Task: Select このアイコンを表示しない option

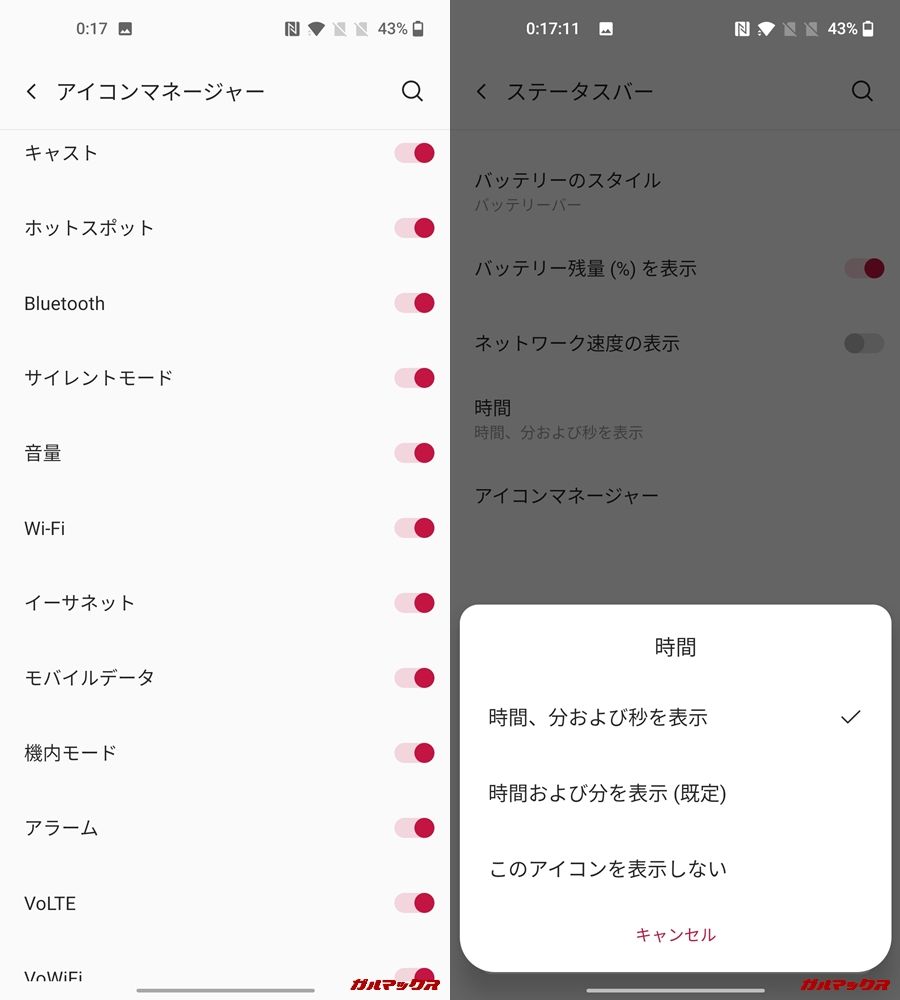Action: tap(607, 869)
